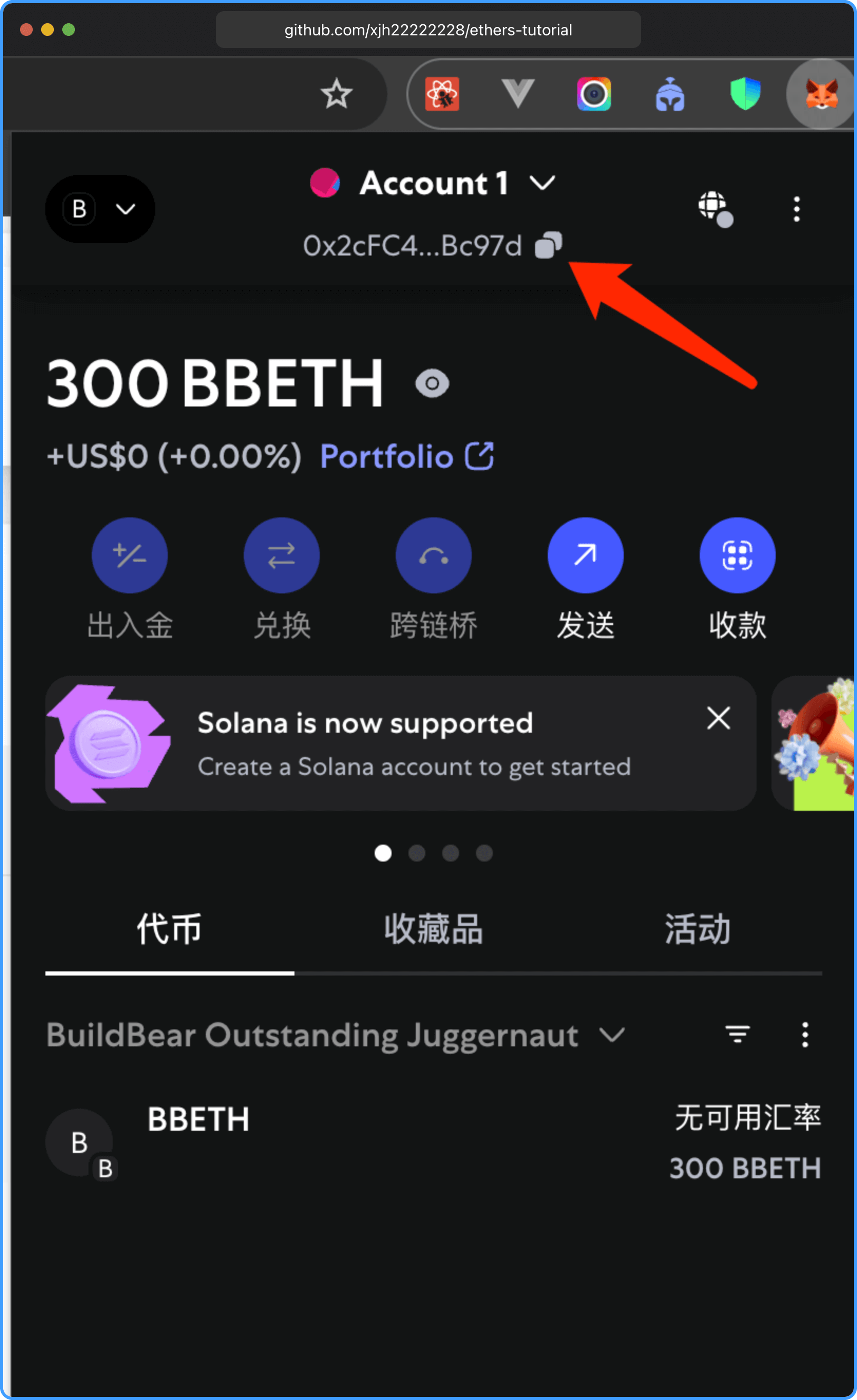Open the BBETH token row

(x=433, y=1142)
